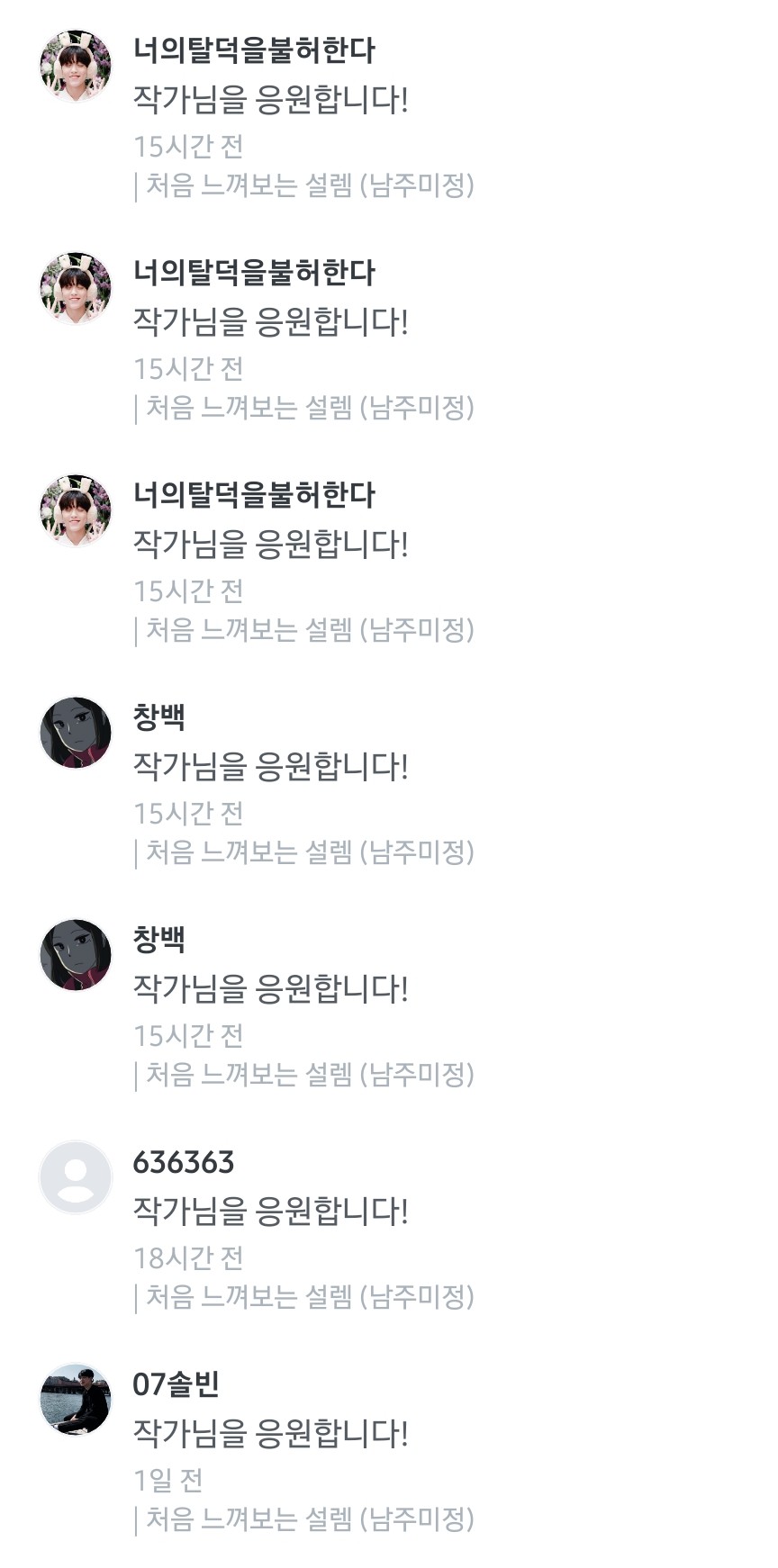778x1568 pixels.
Task: Open 636363's default profile picture
Action: (76, 1177)
